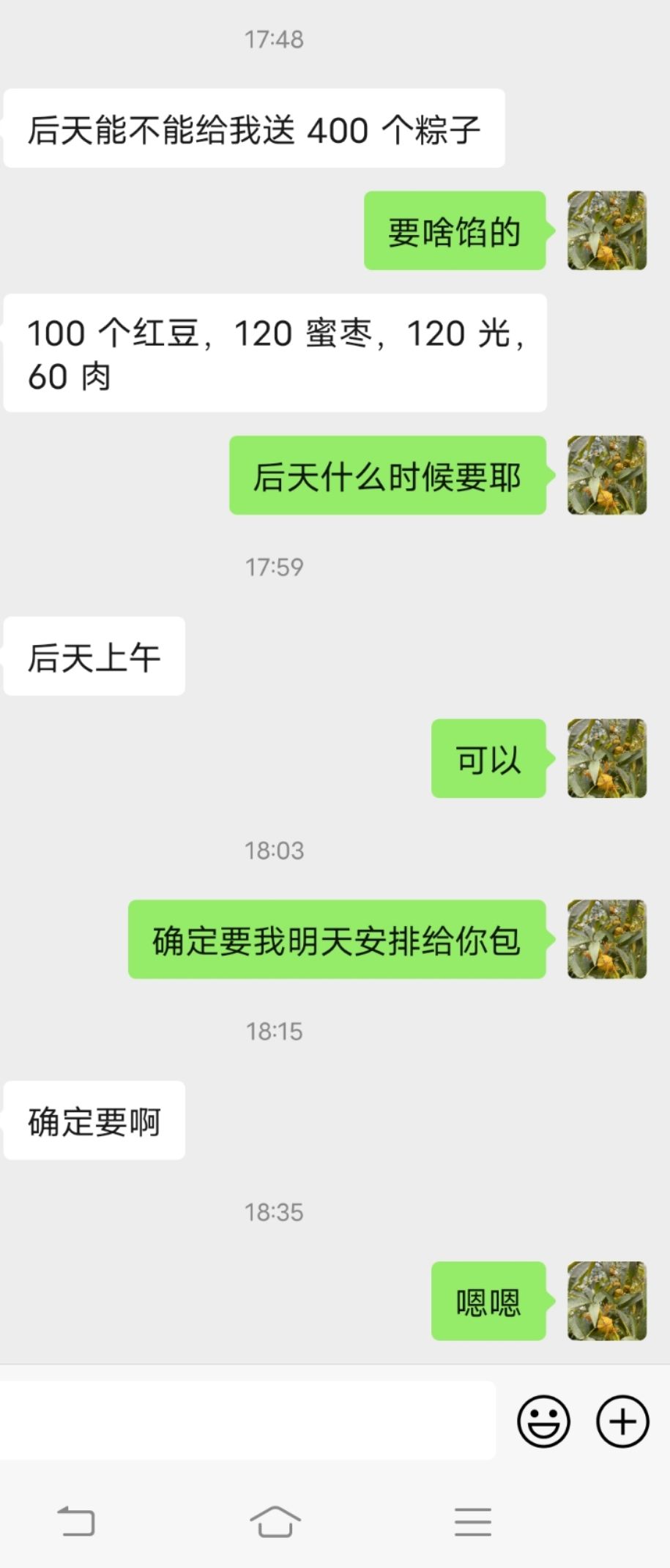This screenshot has width=670, height=1568.
Task: Tap the sender avatar beside 要啥馅的
Action: 606,231
